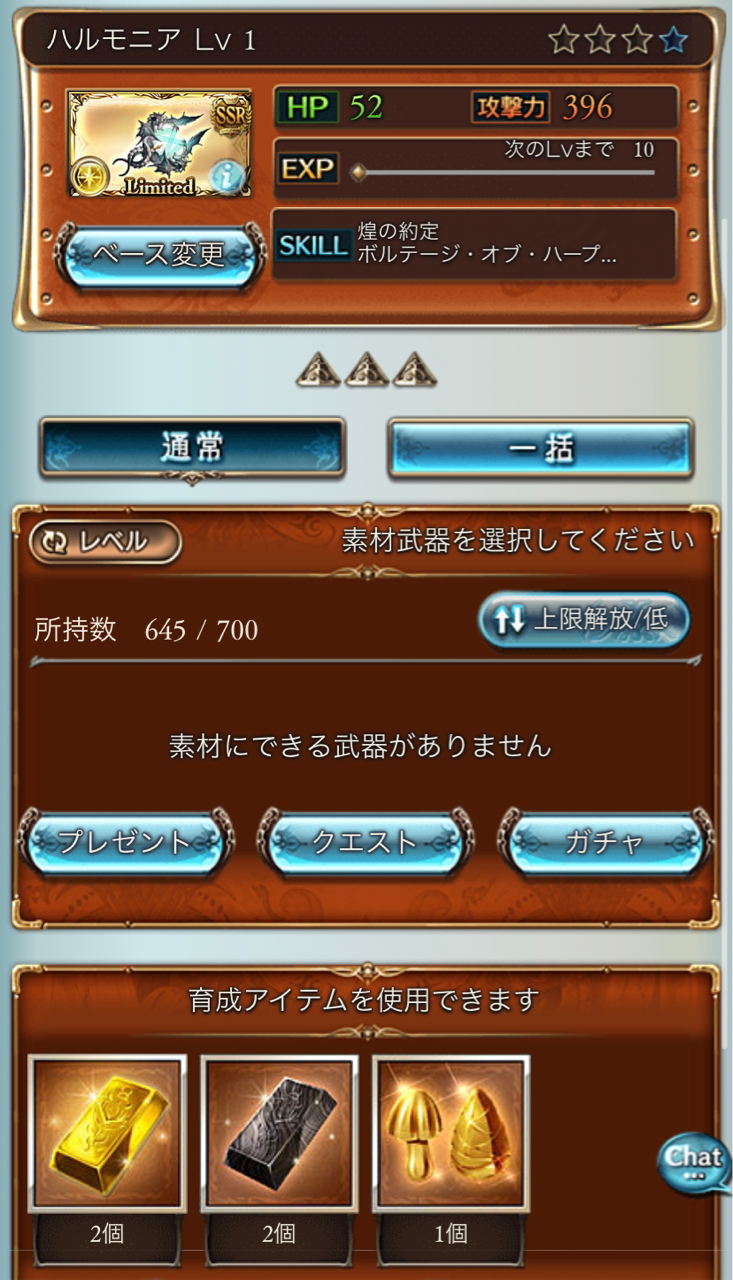Screen dimensions: 733x1280
Task: Go to クエスト
Action: [x=364, y=842]
